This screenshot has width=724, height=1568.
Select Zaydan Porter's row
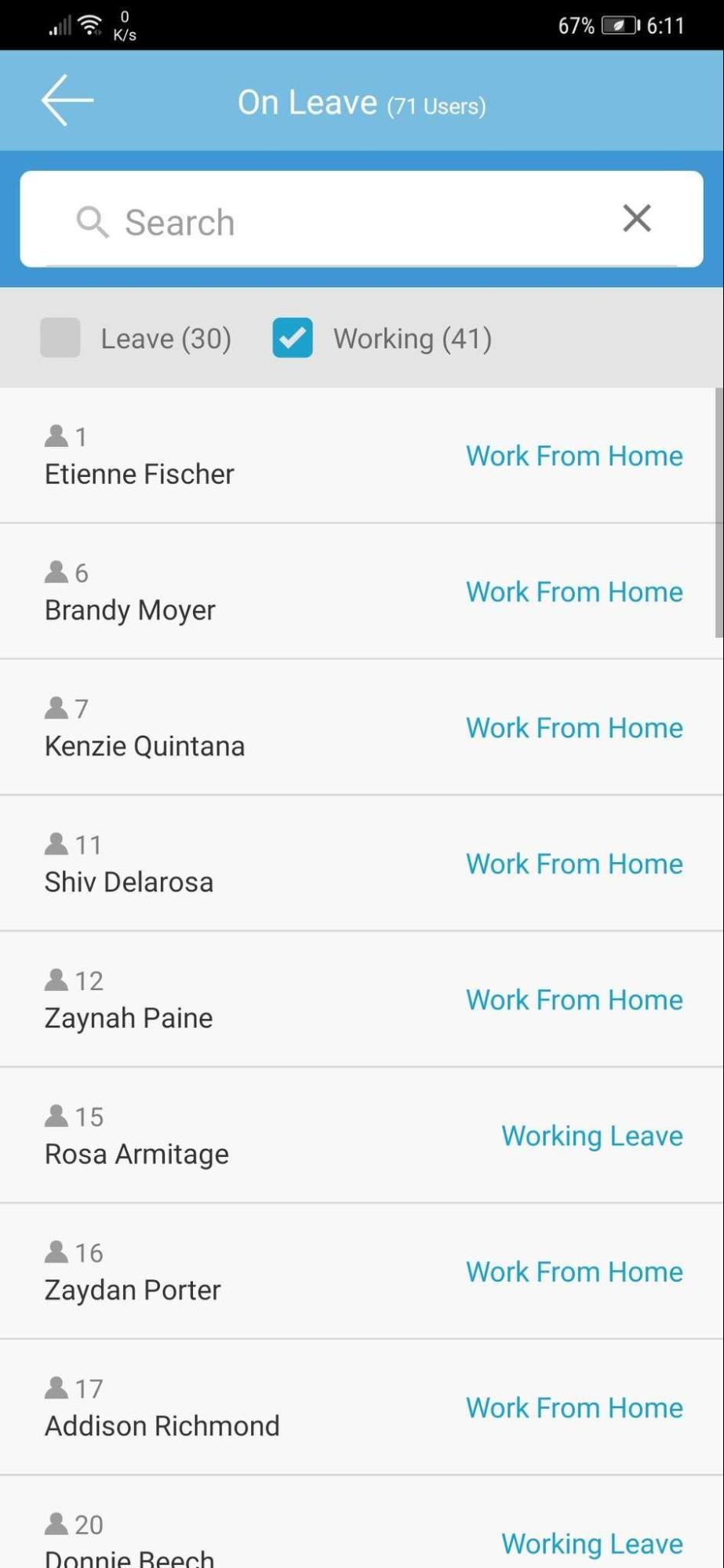[361, 1271]
